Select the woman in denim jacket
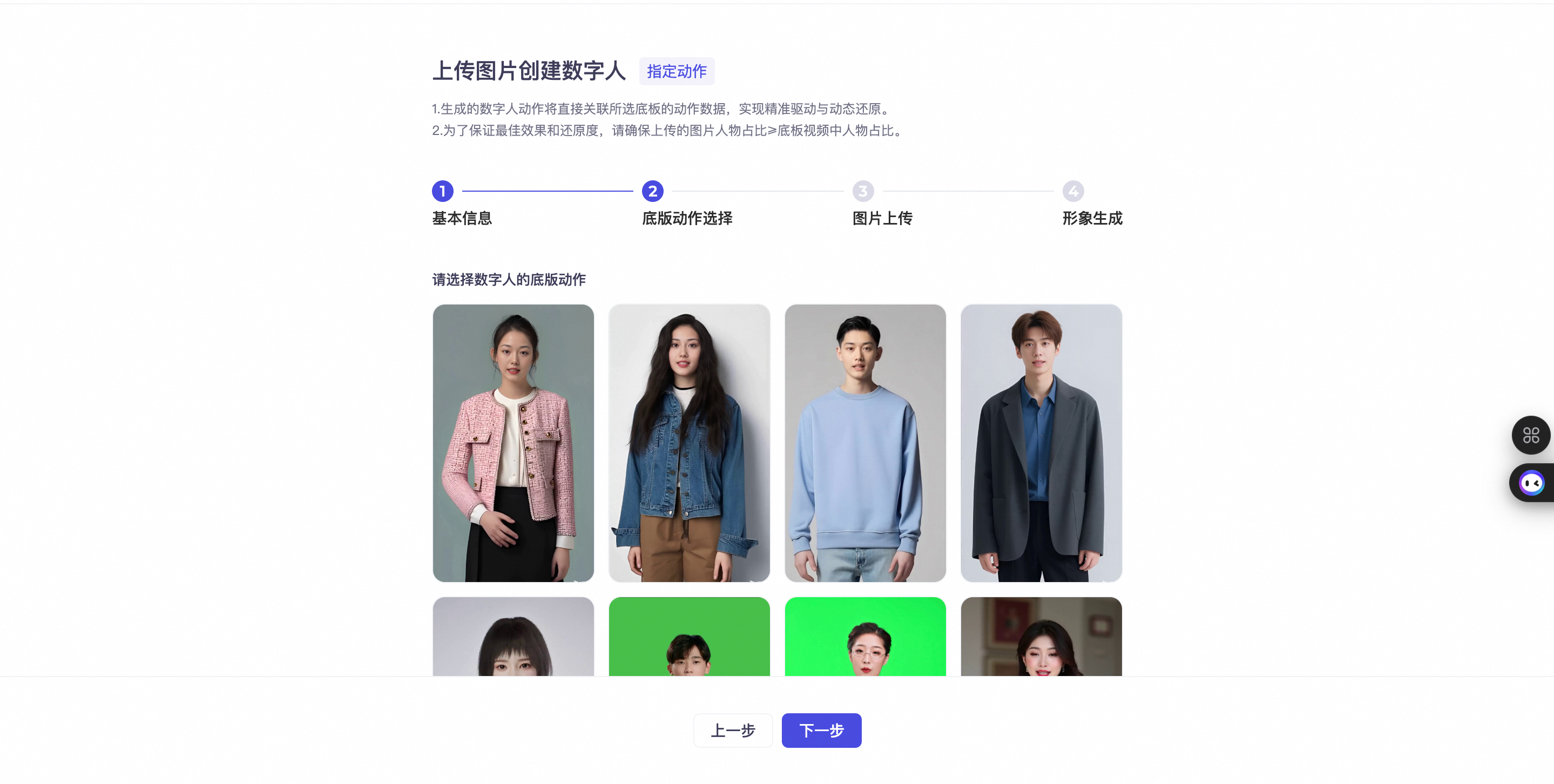The image size is (1554, 784). tap(689, 443)
